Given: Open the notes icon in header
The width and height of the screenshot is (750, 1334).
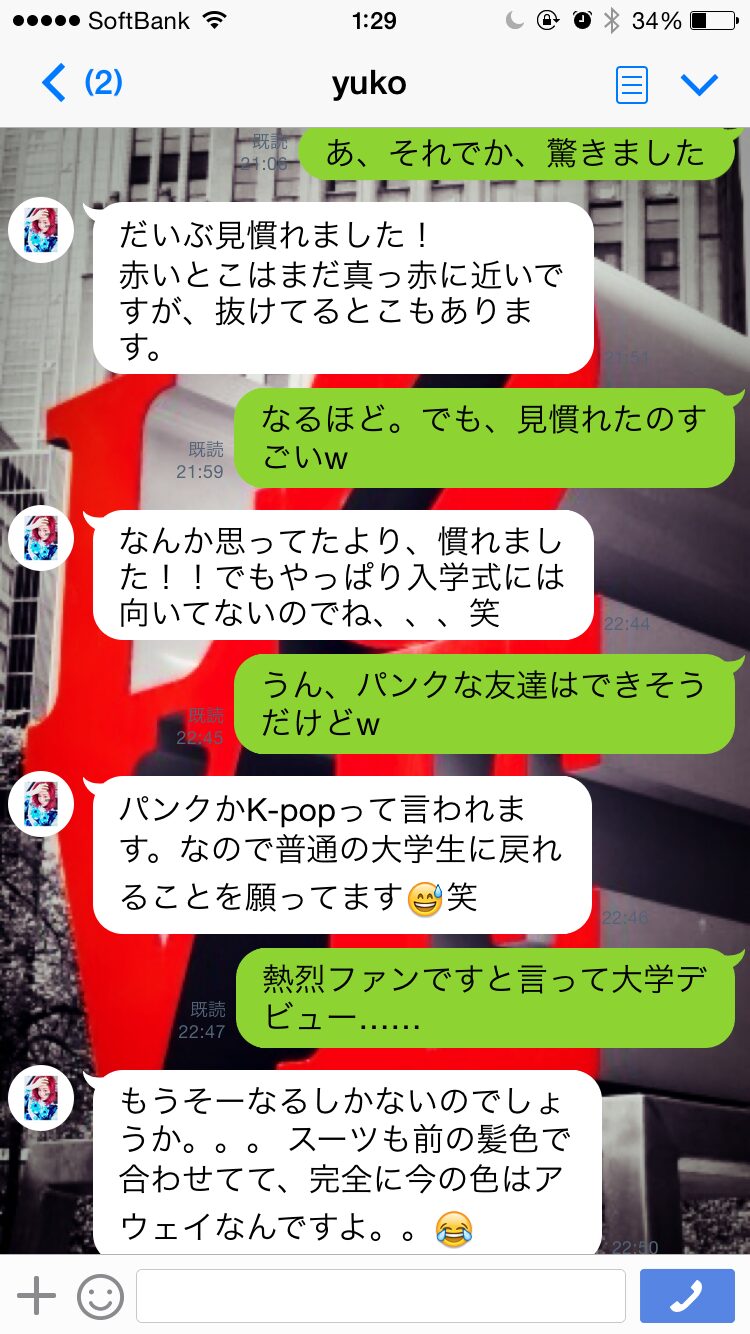Looking at the screenshot, I should click(x=631, y=84).
